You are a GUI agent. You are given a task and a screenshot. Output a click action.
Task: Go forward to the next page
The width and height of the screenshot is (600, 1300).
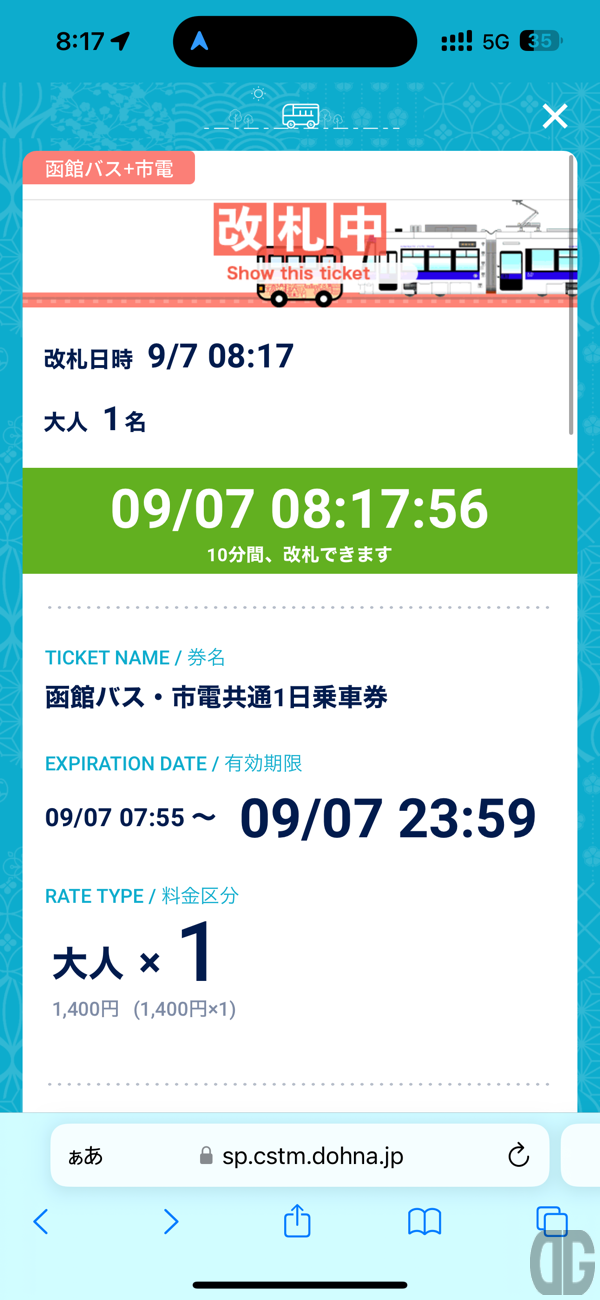170,1221
